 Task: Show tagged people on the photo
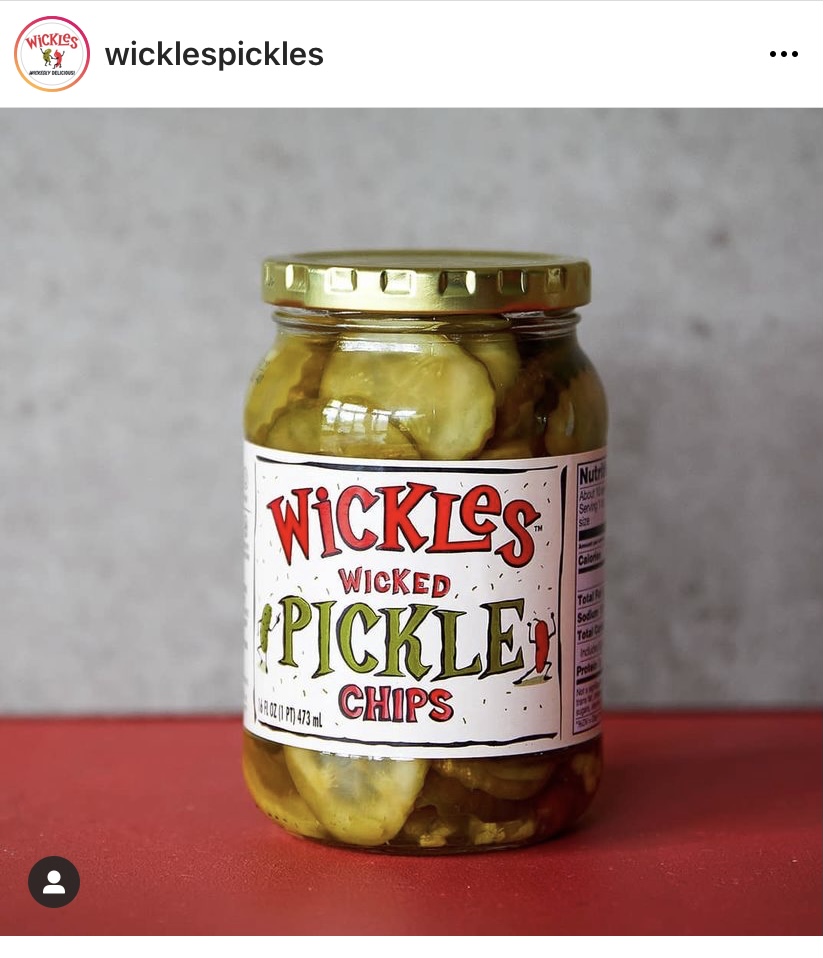pyautogui.click(x=54, y=882)
